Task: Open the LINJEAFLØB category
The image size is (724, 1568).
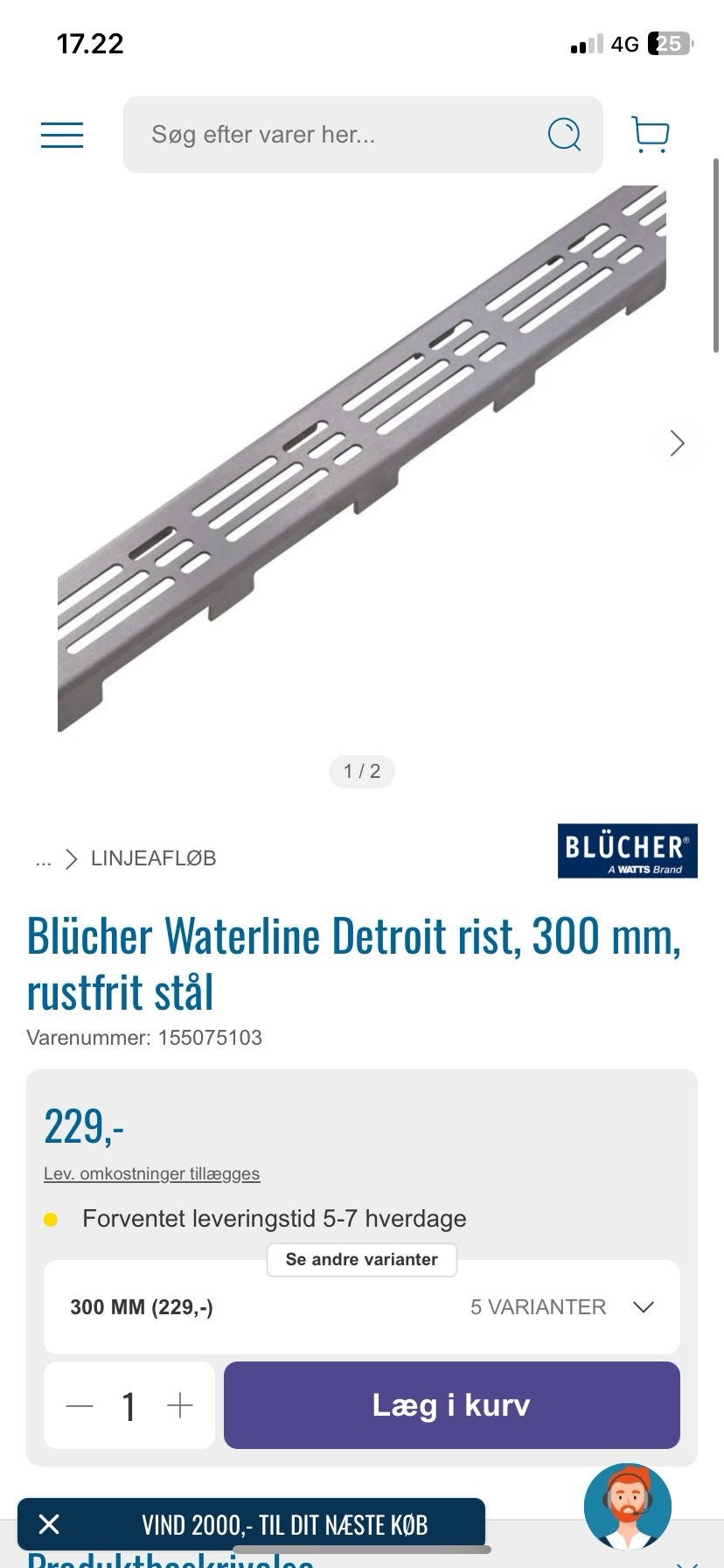Action: pos(156,858)
